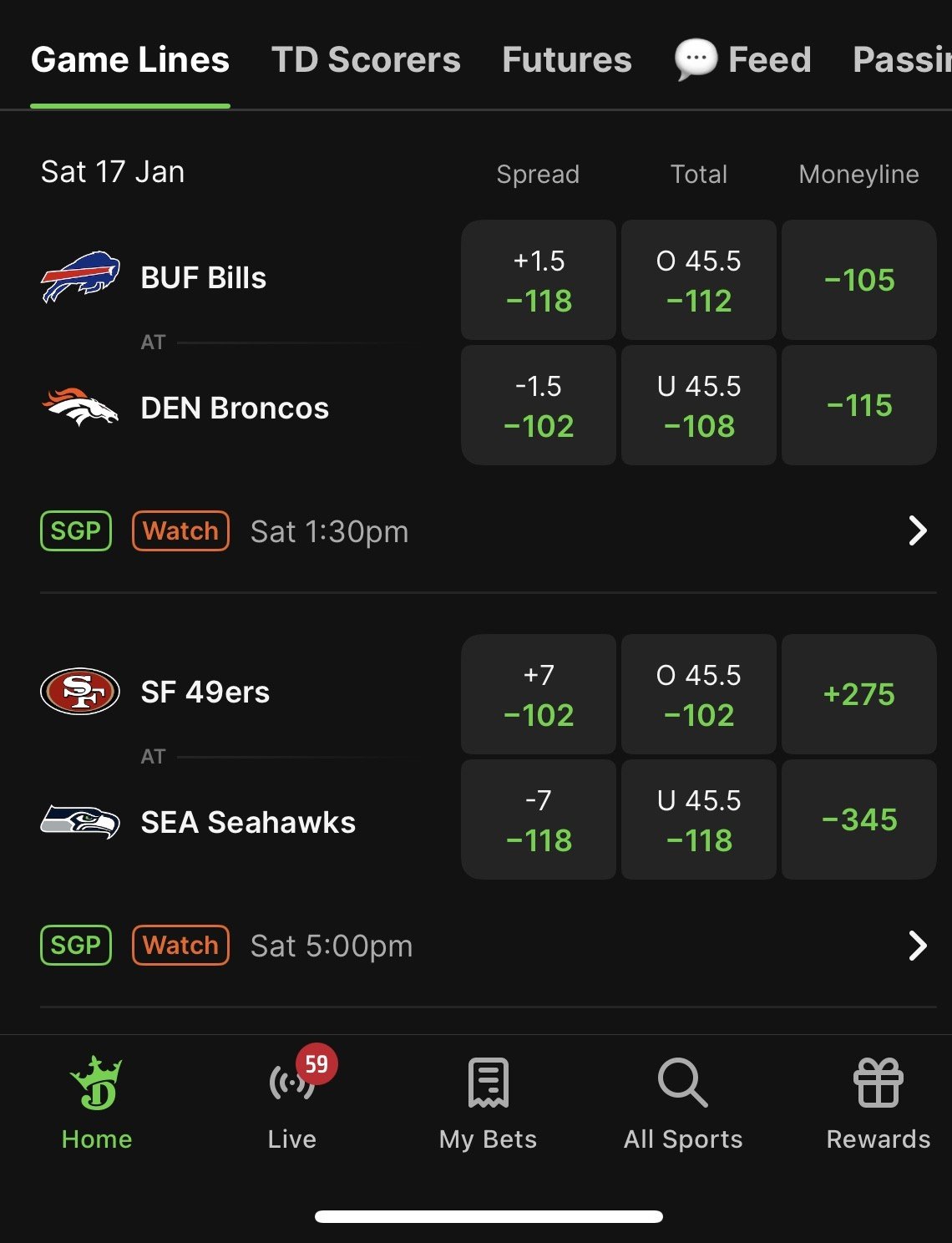Image resolution: width=952 pixels, height=1243 pixels.
Task: Select the Broncos team logo
Action: point(79,407)
